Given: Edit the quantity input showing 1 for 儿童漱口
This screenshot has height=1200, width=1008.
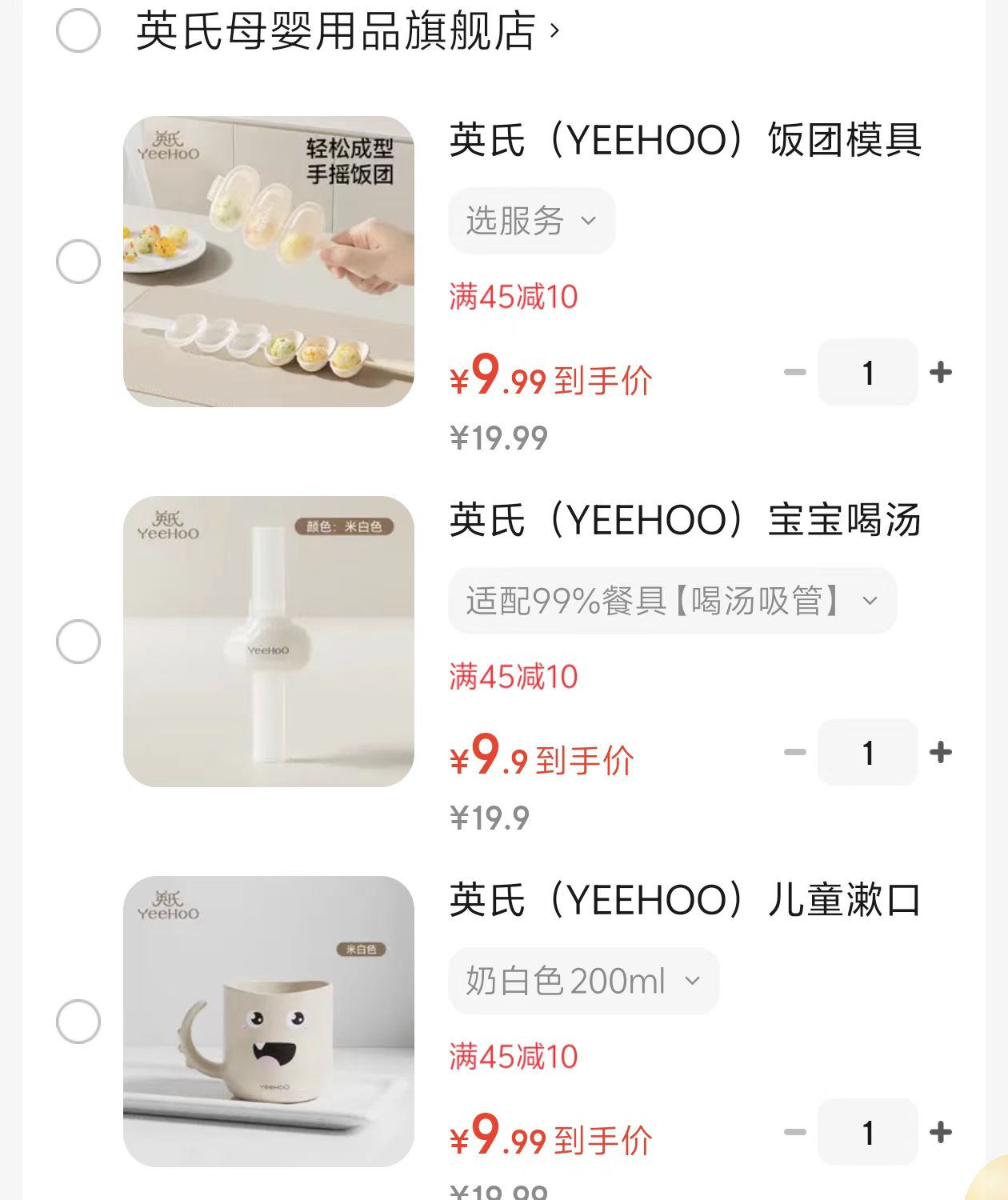Looking at the screenshot, I should coord(867,1132).
